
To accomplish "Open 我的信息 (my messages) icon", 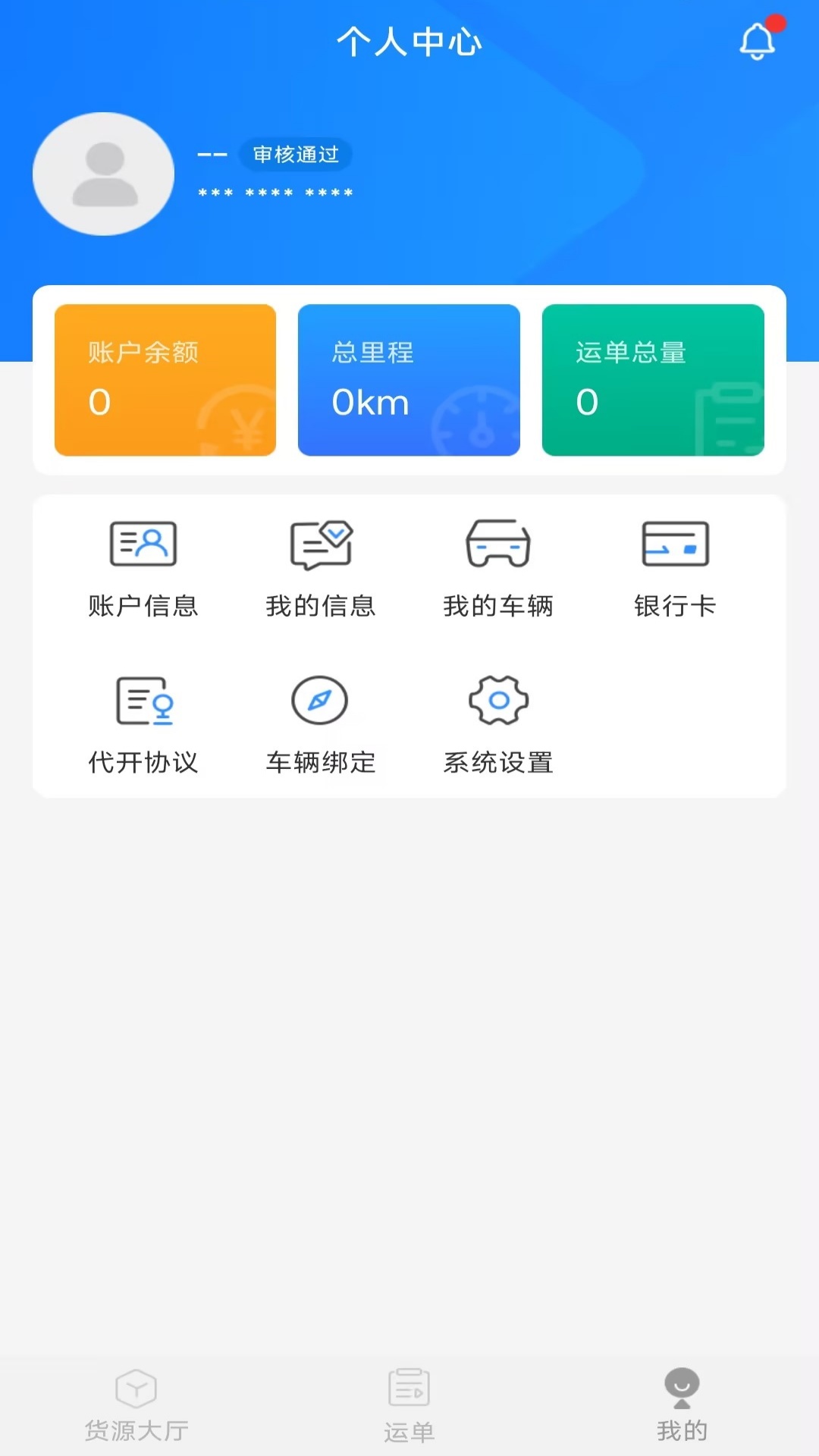I will click(x=320, y=544).
